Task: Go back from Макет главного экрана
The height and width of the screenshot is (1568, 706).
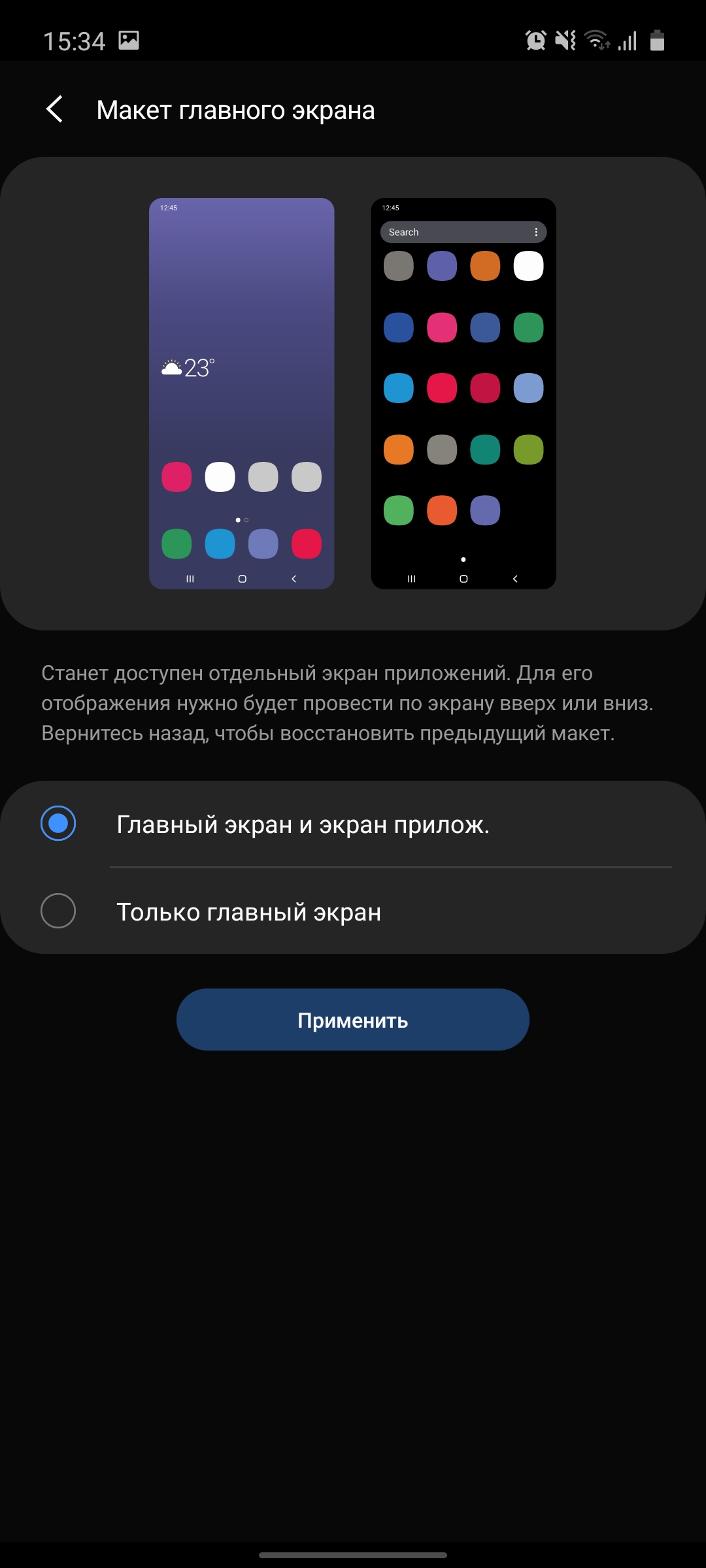Action: click(55, 109)
